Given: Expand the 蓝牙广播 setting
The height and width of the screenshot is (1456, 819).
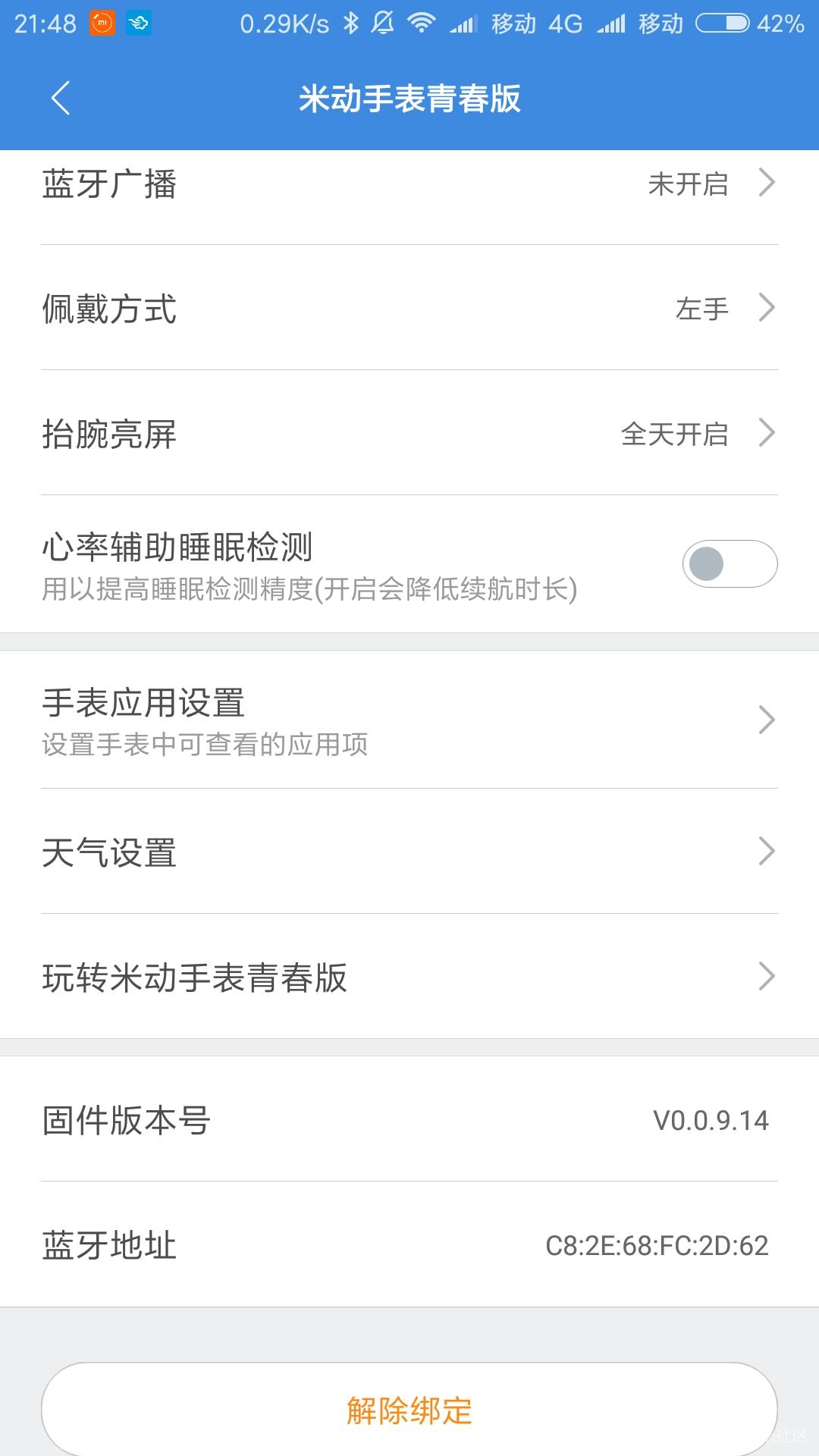Looking at the screenshot, I should pos(409,184).
